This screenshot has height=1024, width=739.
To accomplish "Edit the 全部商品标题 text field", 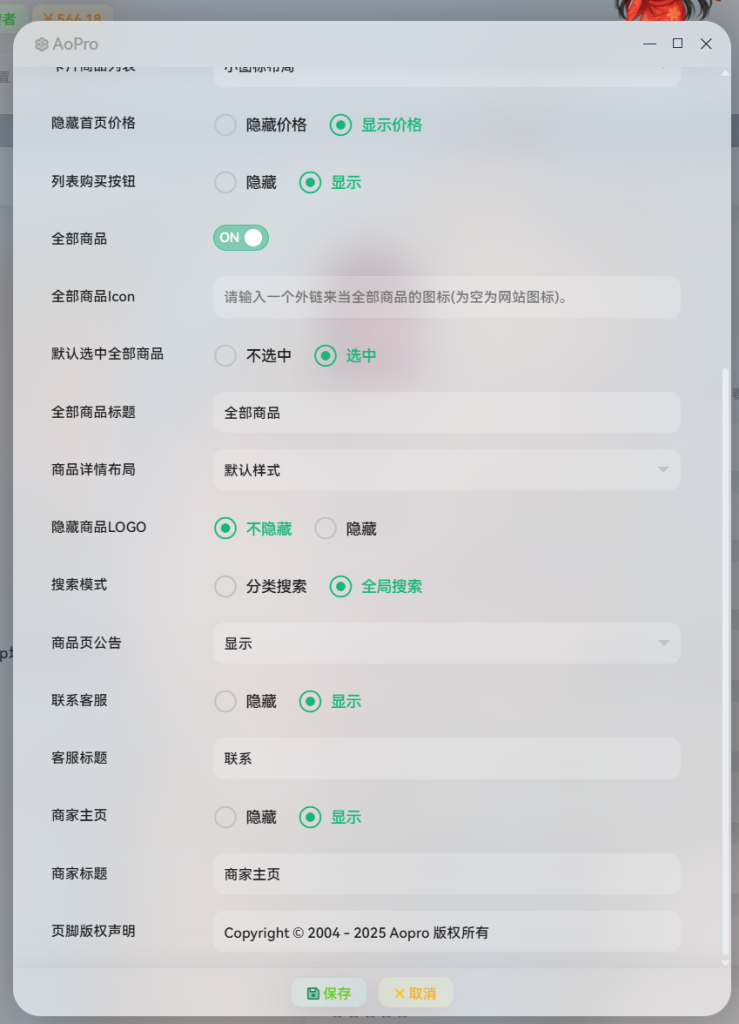I will click(x=446, y=412).
